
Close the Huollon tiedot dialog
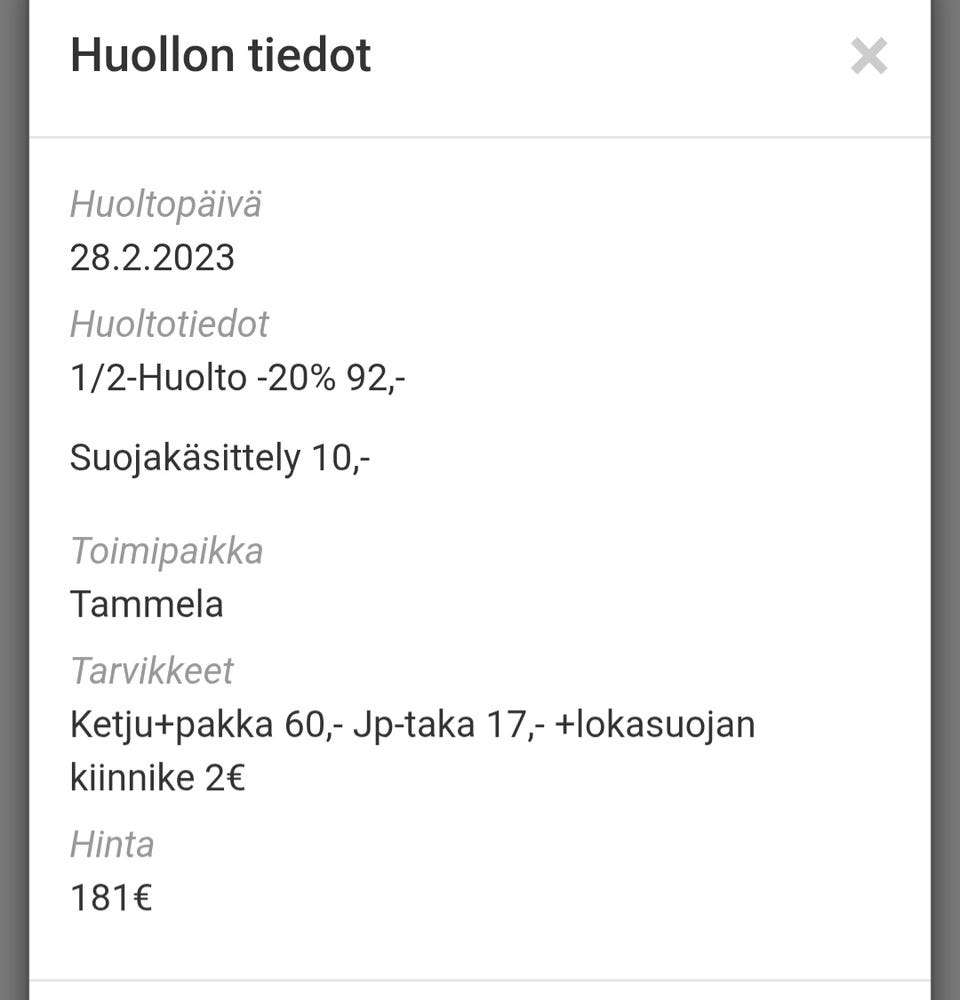coord(868,56)
